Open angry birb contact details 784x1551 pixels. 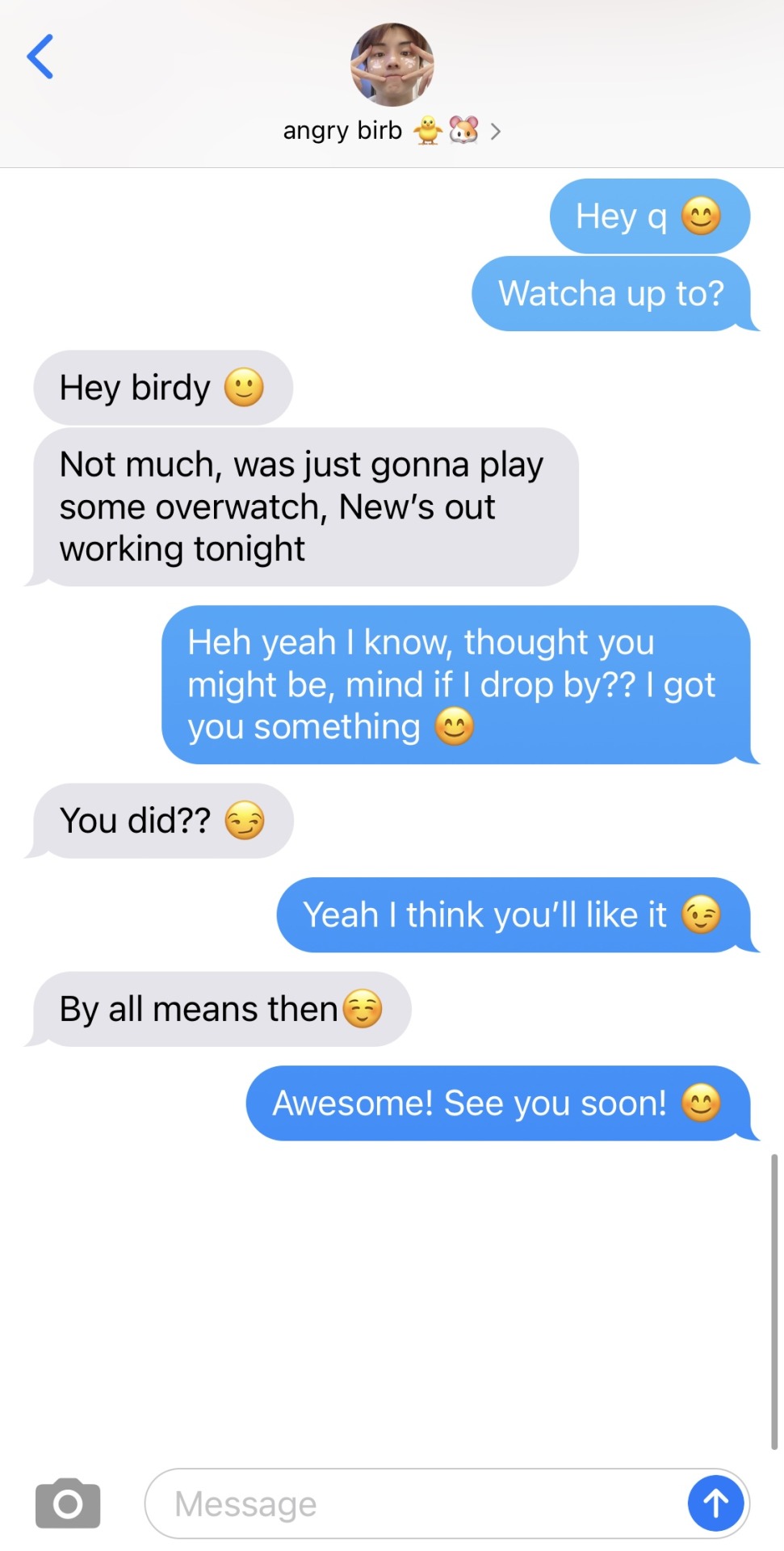pyautogui.click(x=392, y=131)
